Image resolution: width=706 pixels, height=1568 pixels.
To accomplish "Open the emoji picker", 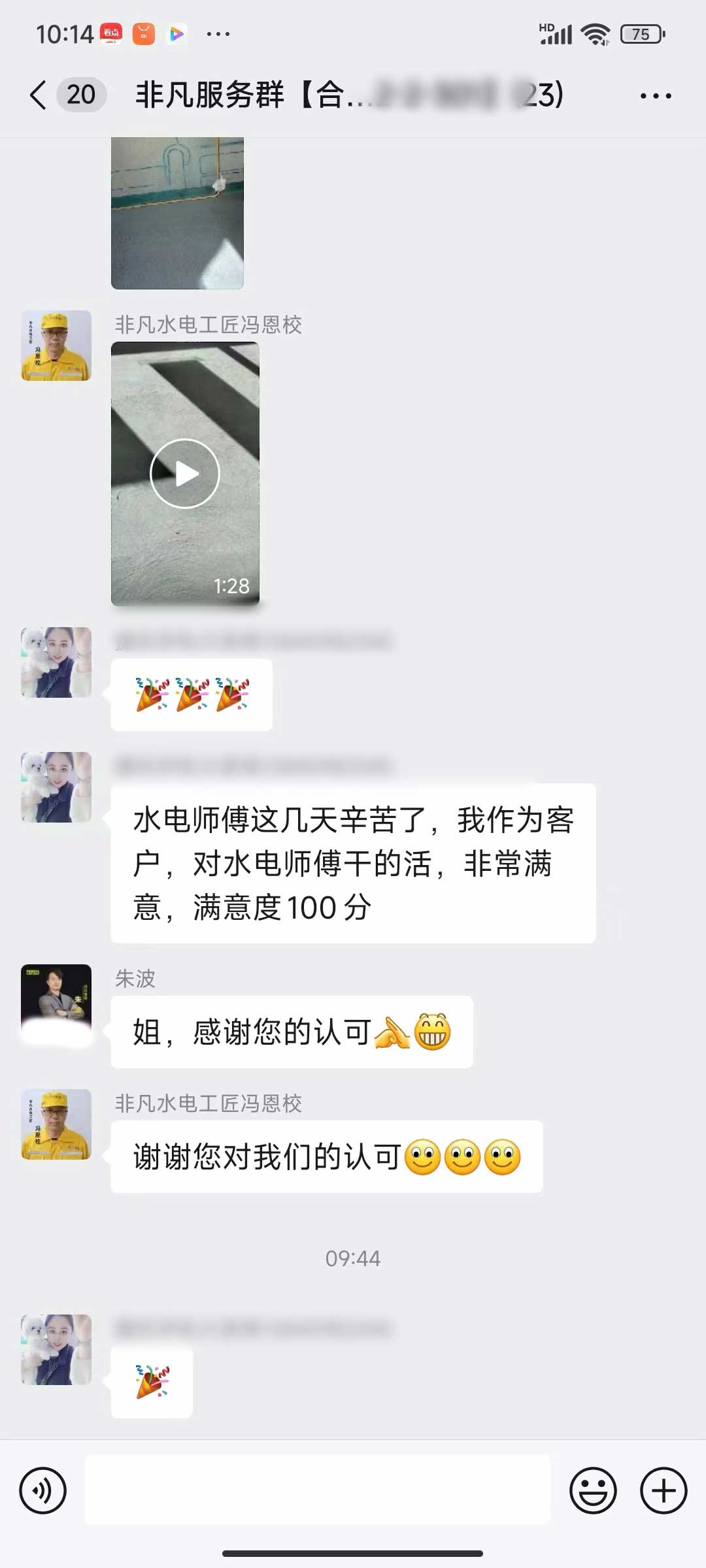I will (x=593, y=1490).
